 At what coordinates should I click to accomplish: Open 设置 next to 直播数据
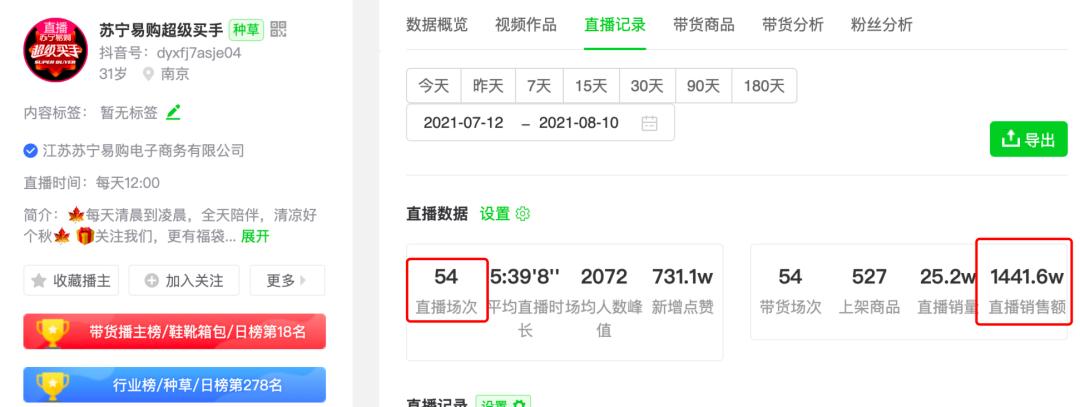(505, 213)
